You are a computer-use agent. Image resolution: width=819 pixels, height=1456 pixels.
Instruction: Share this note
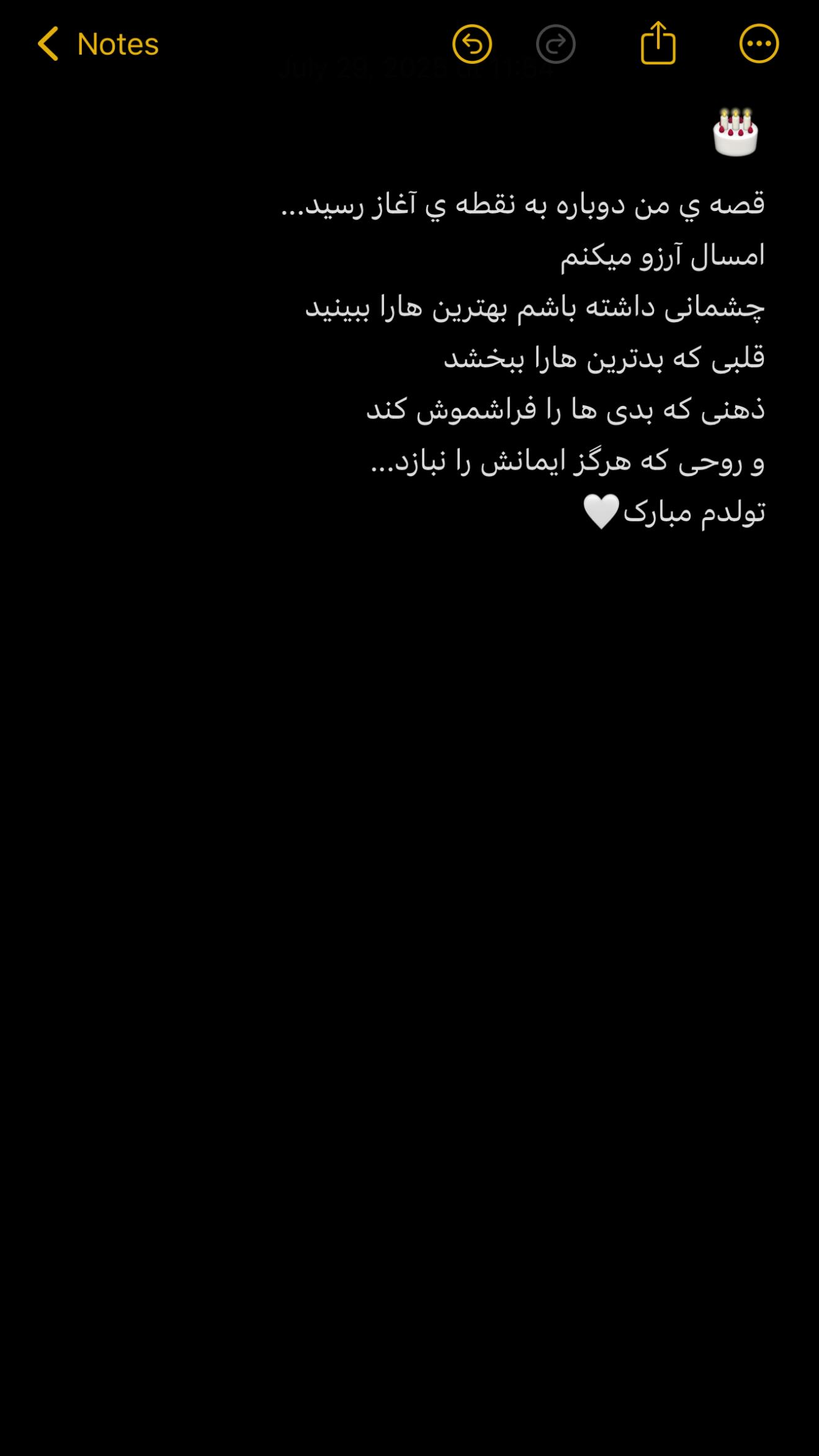tap(658, 43)
